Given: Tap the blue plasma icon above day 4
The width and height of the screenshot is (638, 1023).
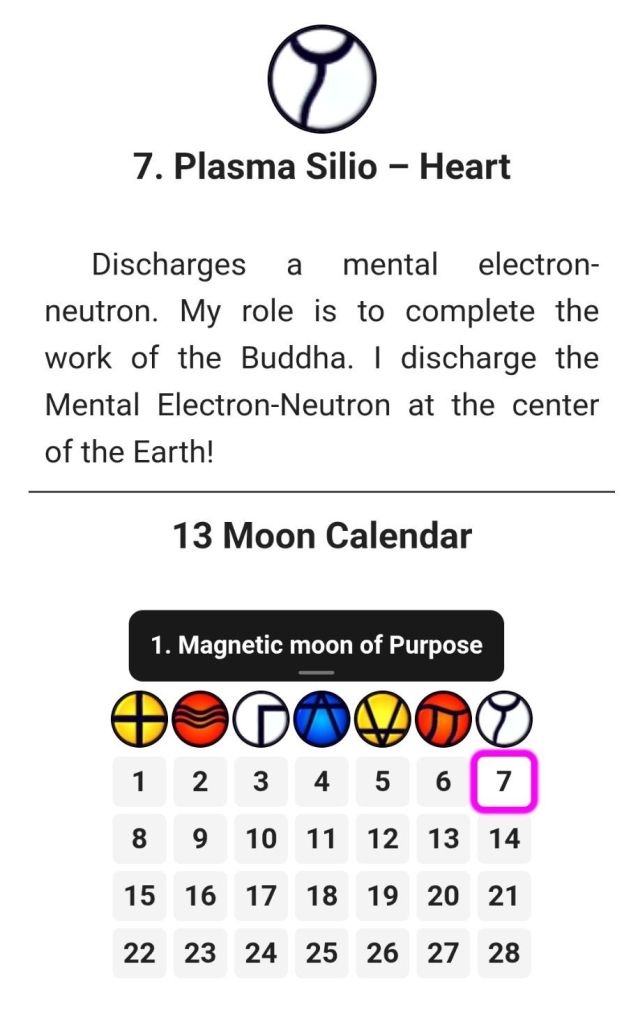Looking at the screenshot, I should [322, 719].
